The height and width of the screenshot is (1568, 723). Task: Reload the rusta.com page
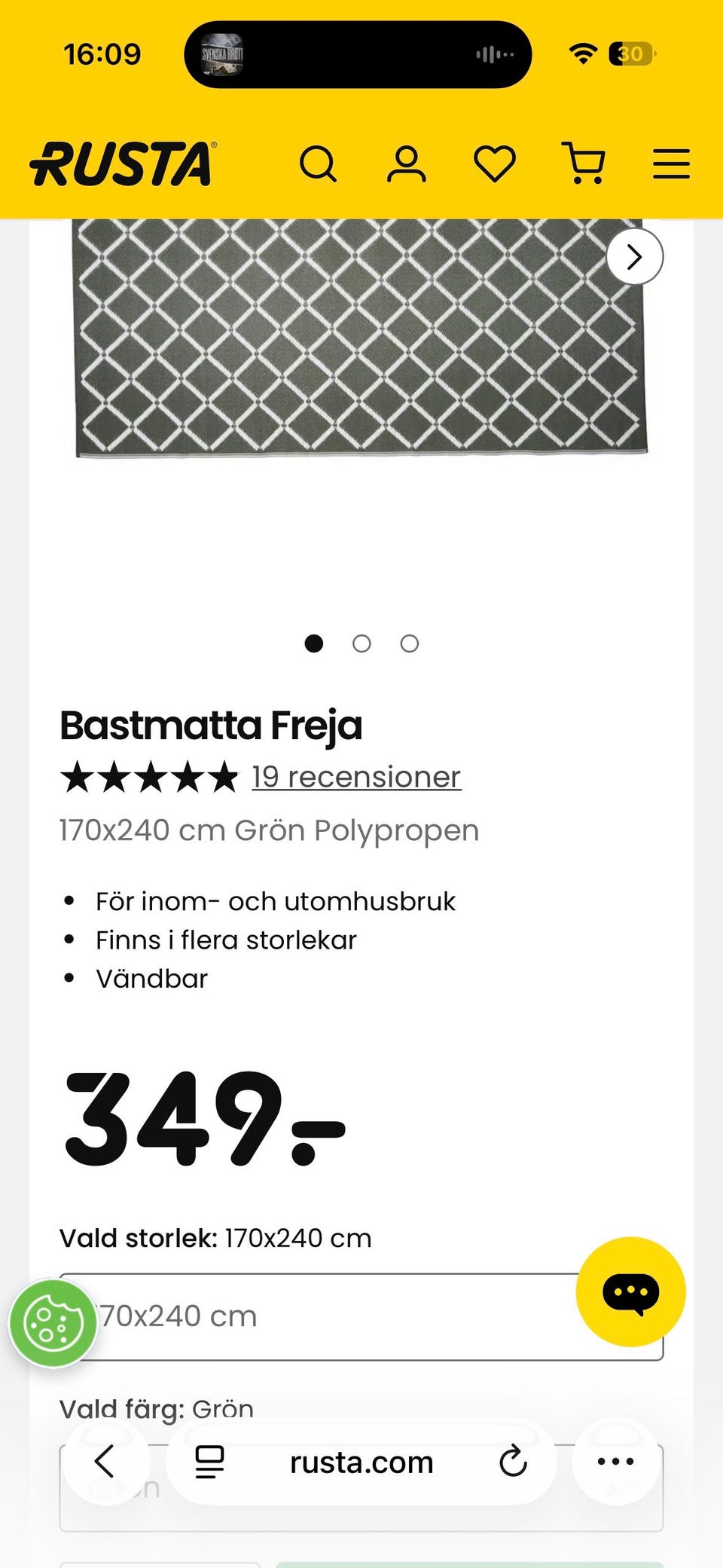512,1462
